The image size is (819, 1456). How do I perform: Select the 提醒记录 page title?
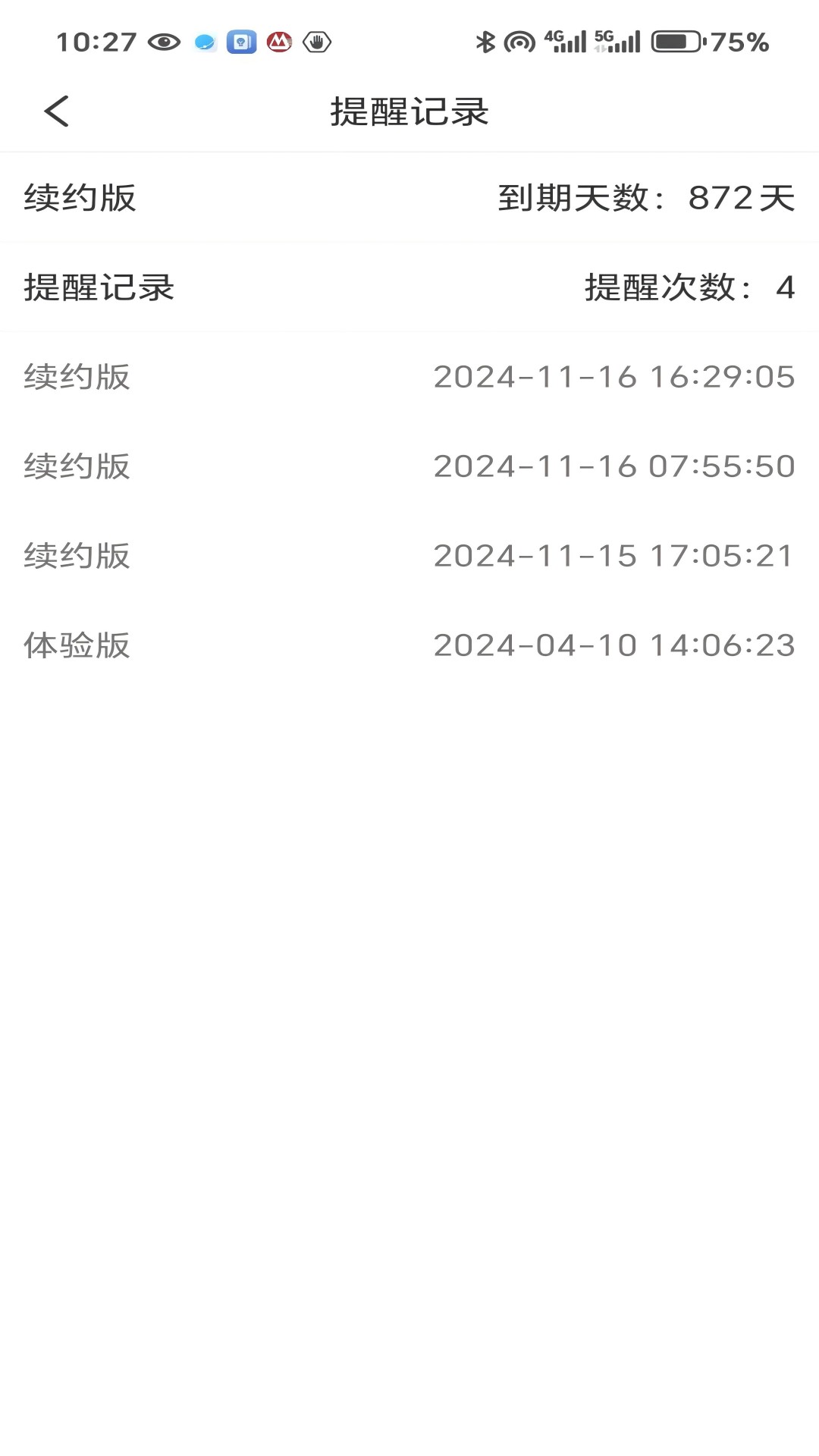pyautogui.click(x=409, y=110)
